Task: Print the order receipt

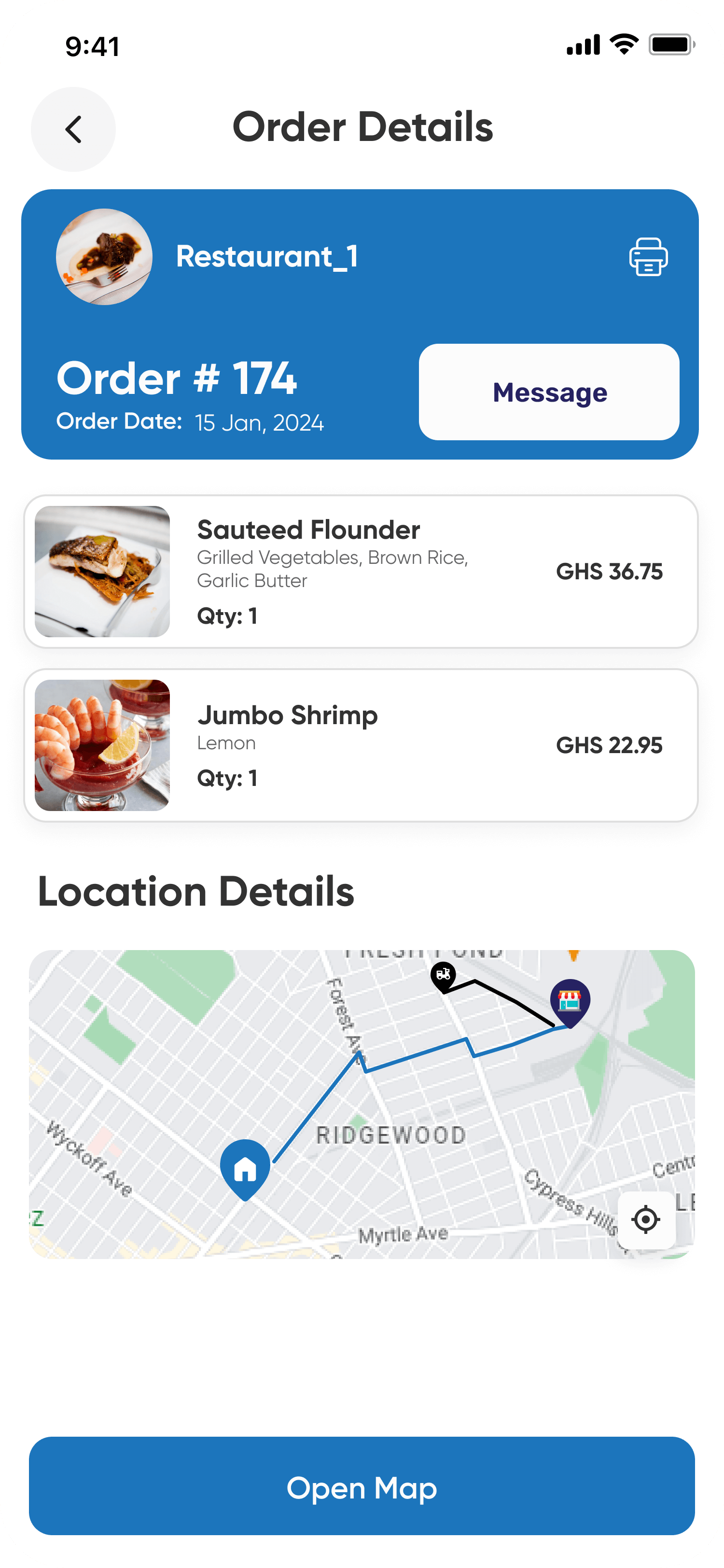Action: 648,256
